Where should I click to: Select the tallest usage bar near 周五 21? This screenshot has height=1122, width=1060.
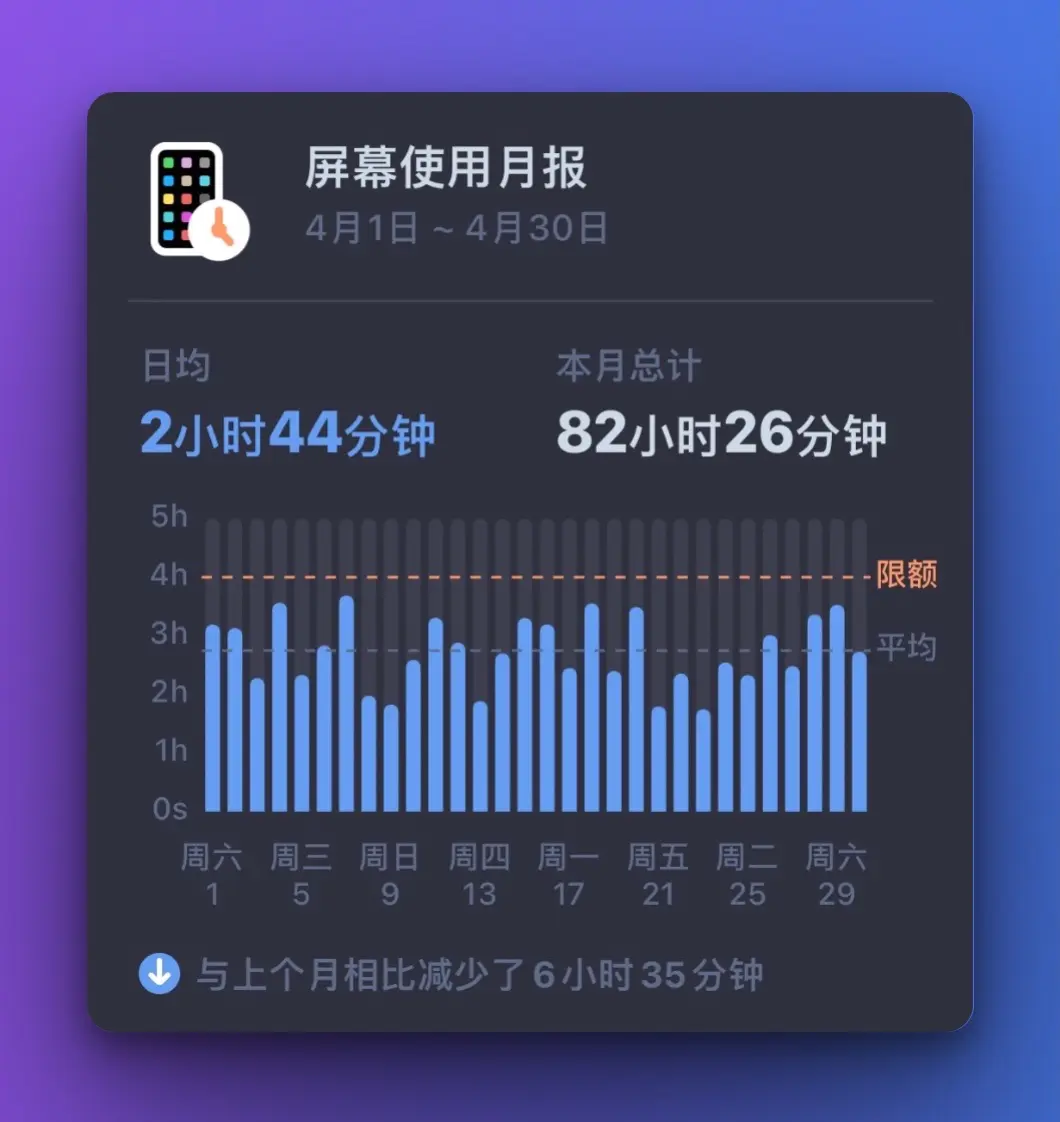tap(635, 700)
